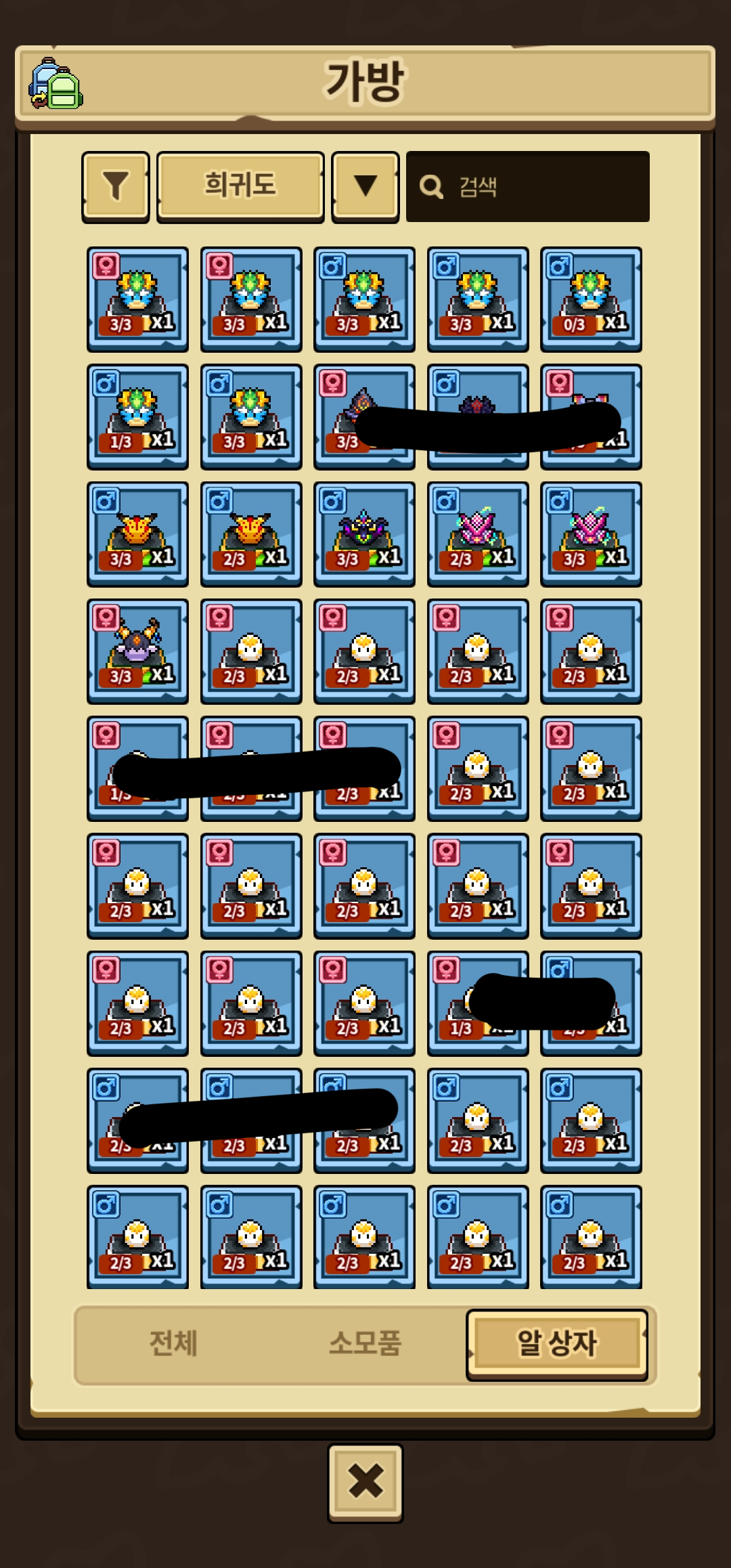The width and height of the screenshot is (731, 1568).
Task: Select the green-crested egg box showing 0/3
Action: click(x=591, y=299)
